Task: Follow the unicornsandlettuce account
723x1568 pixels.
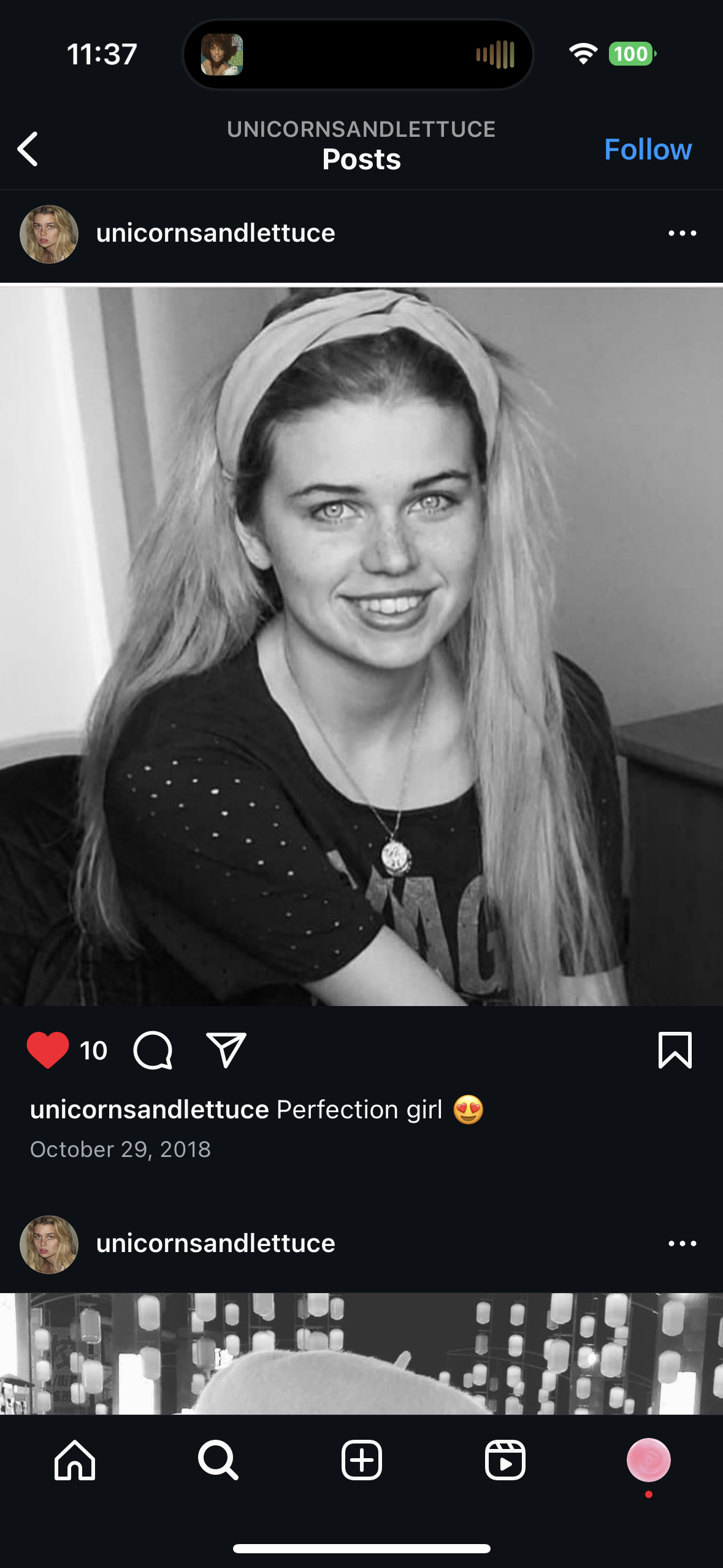Action: [647, 149]
